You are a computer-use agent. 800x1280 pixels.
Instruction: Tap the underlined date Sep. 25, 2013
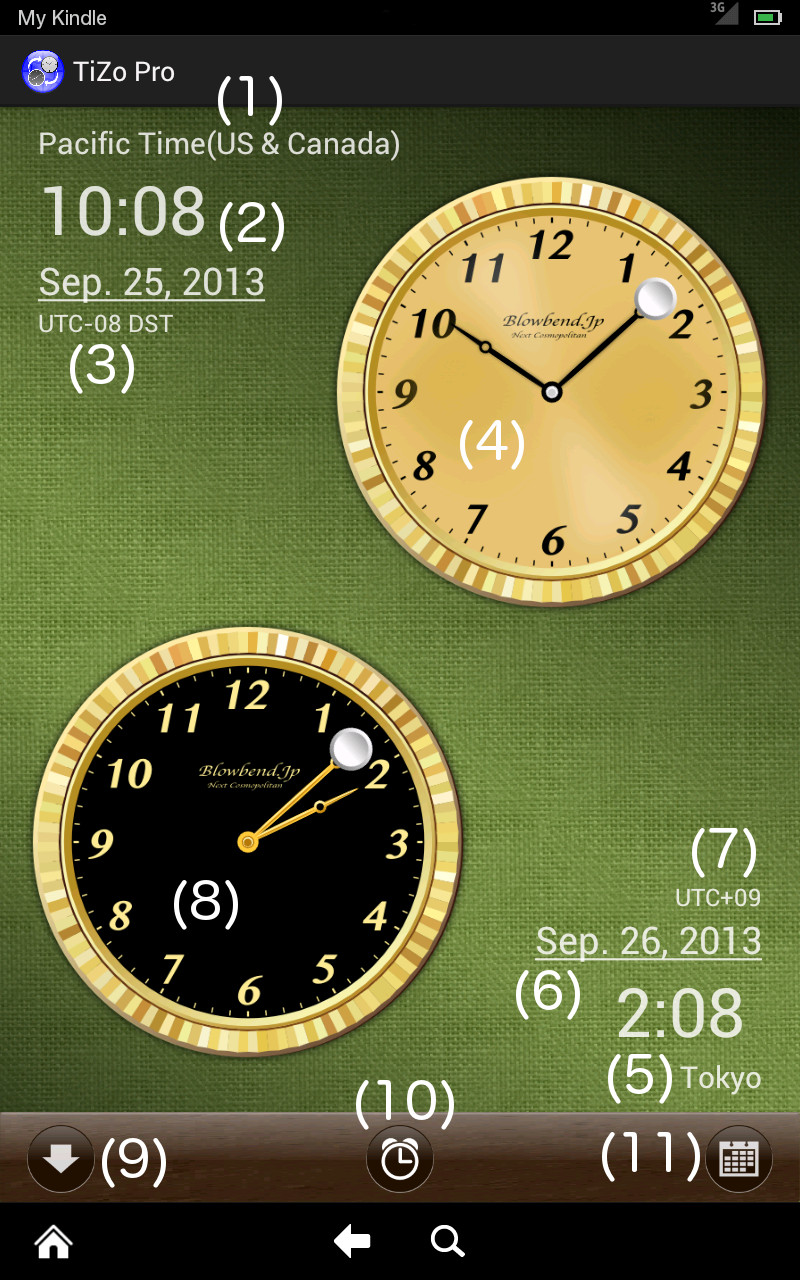(152, 283)
